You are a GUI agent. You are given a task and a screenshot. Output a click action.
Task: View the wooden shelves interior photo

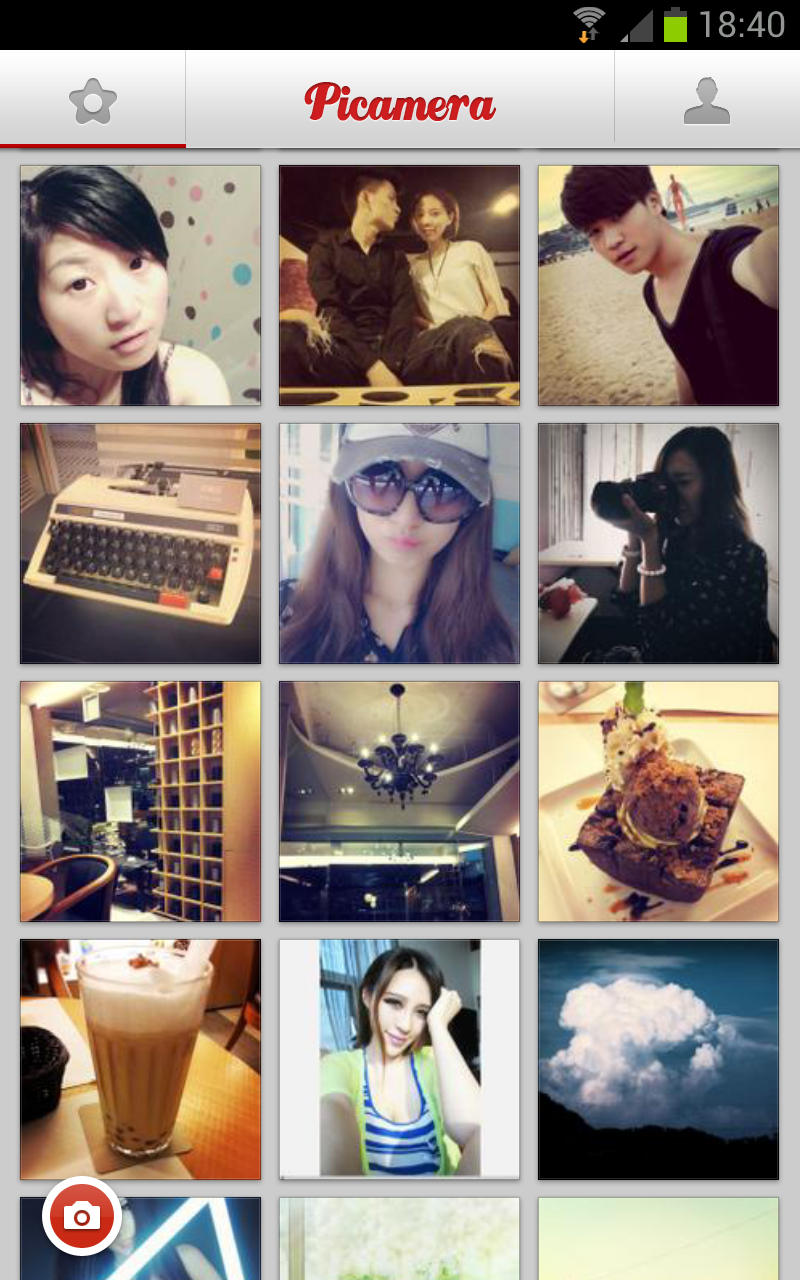tap(140, 801)
